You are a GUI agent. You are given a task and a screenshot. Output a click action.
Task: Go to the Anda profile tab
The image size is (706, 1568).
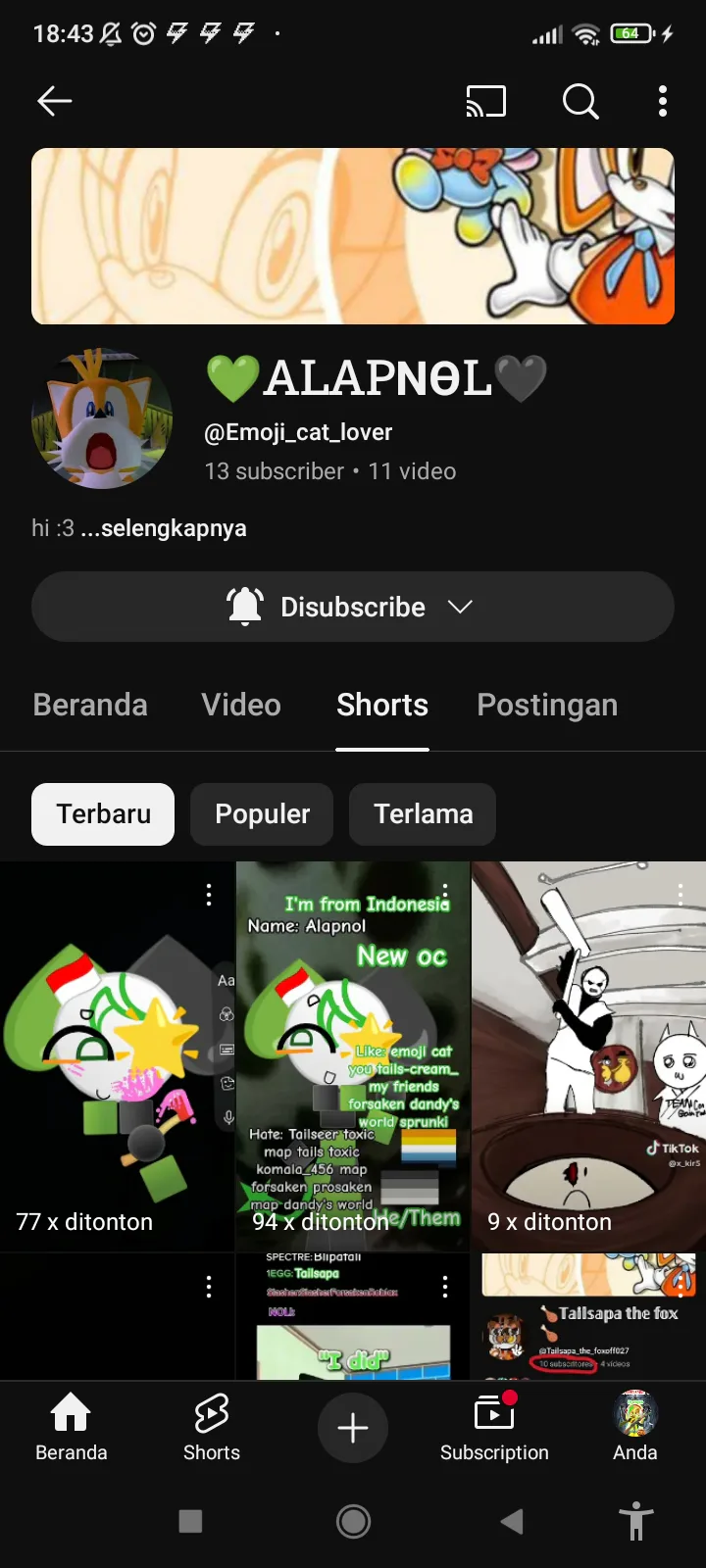(x=635, y=1428)
